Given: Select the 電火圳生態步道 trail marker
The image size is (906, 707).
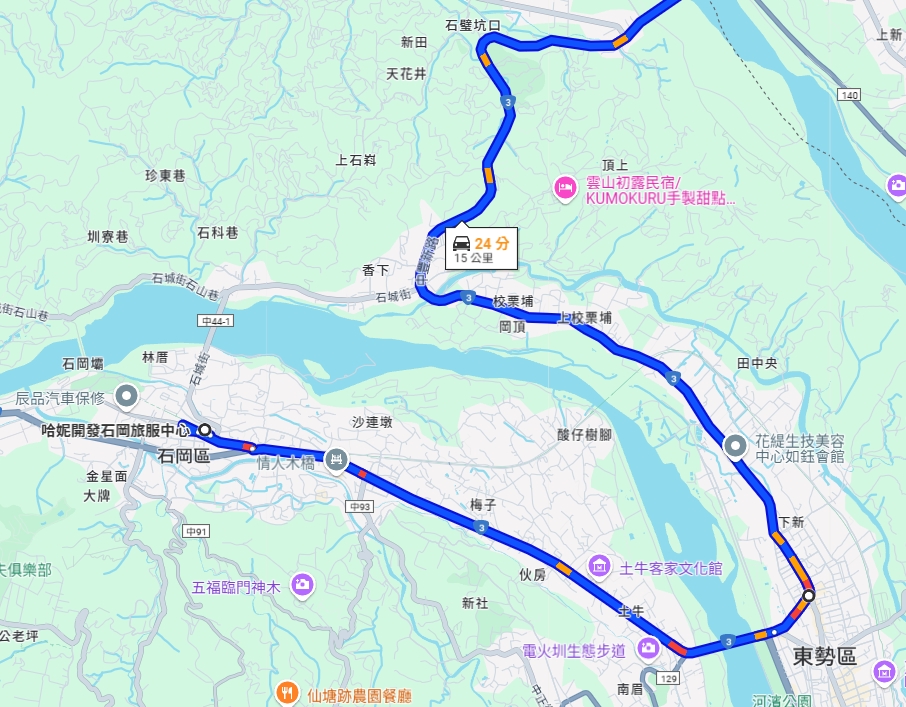Looking at the screenshot, I should 648,650.
